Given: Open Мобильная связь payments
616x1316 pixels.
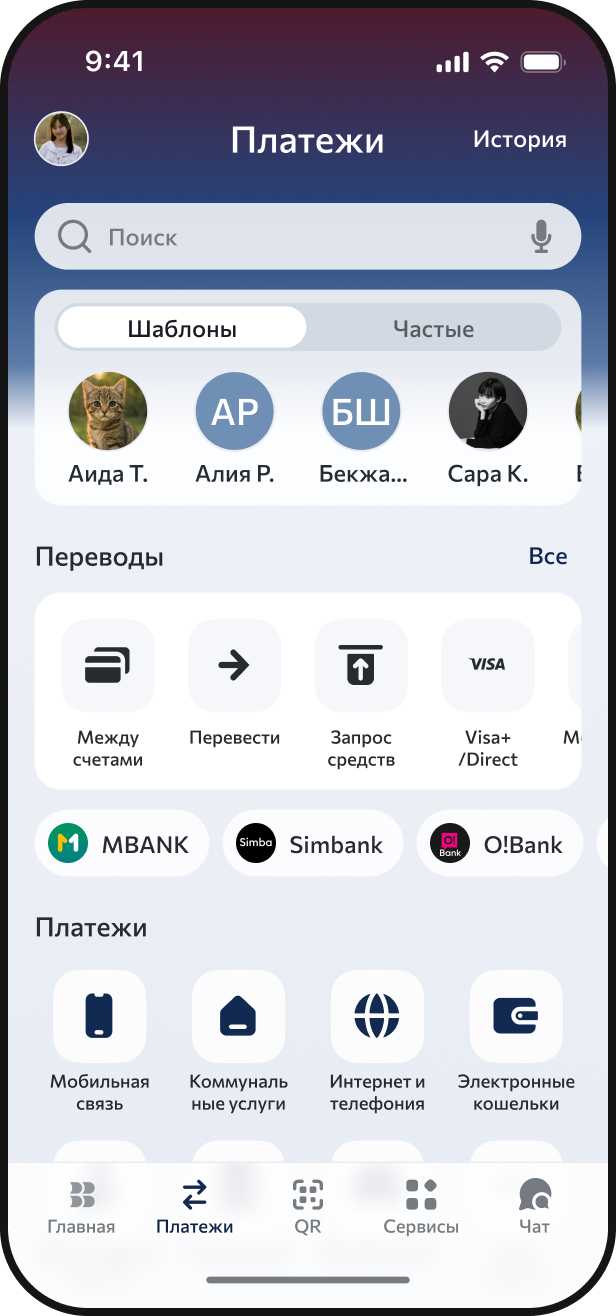Looking at the screenshot, I should click(x=100, y=1016).
